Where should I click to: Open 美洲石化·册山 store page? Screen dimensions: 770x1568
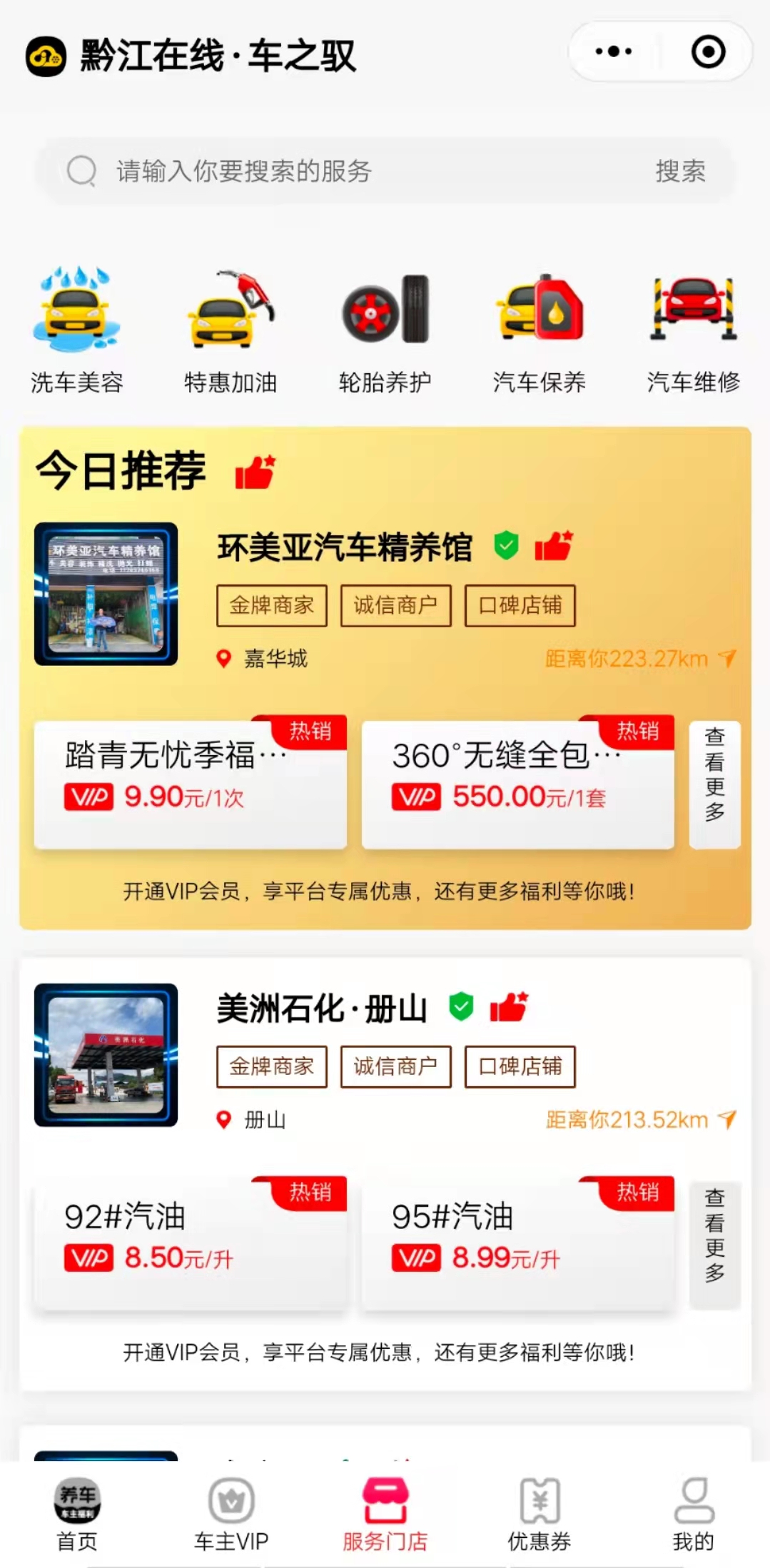click(x=321, y=1009)
